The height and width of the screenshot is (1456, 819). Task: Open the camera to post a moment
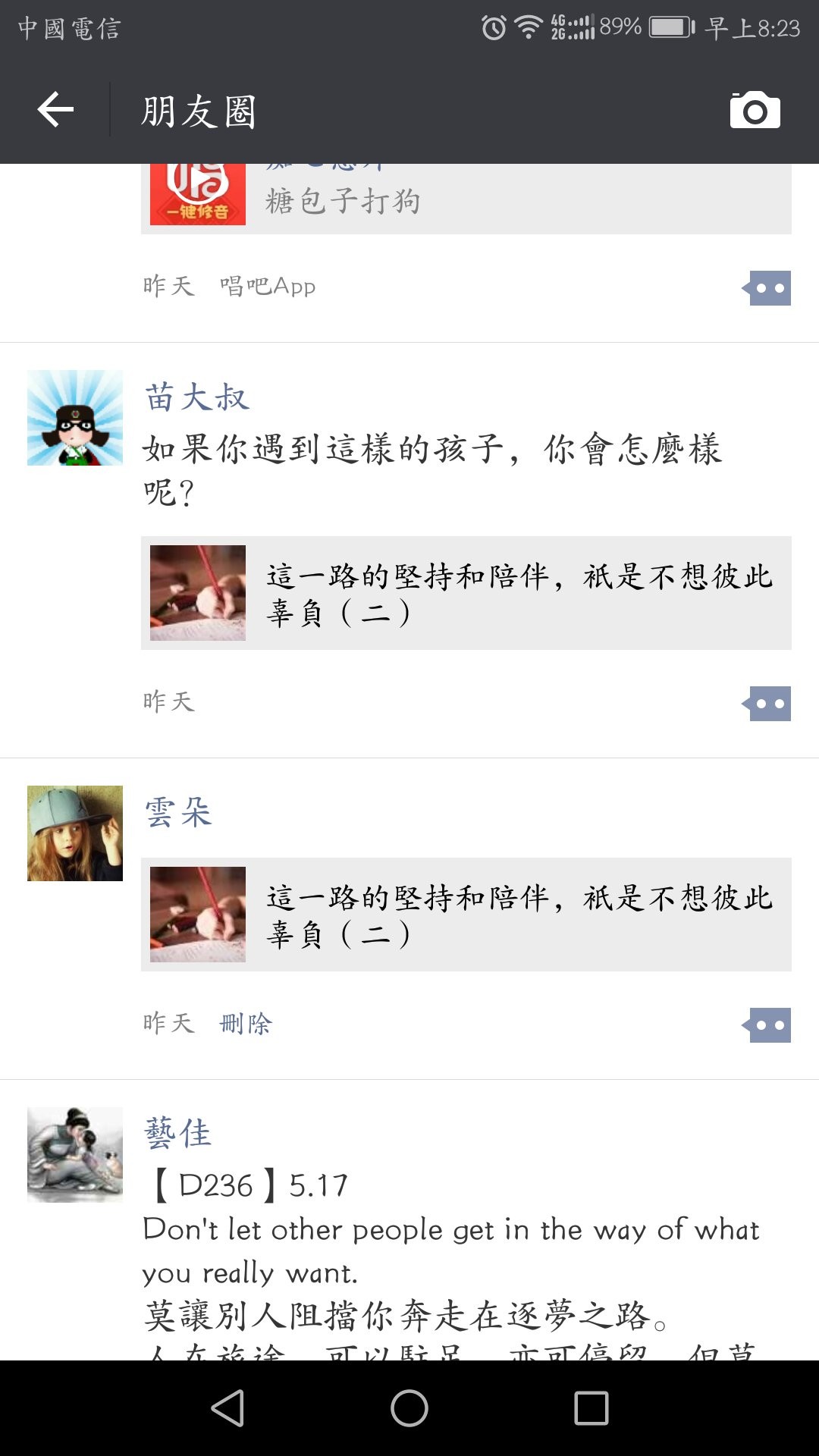coord(755,111)
